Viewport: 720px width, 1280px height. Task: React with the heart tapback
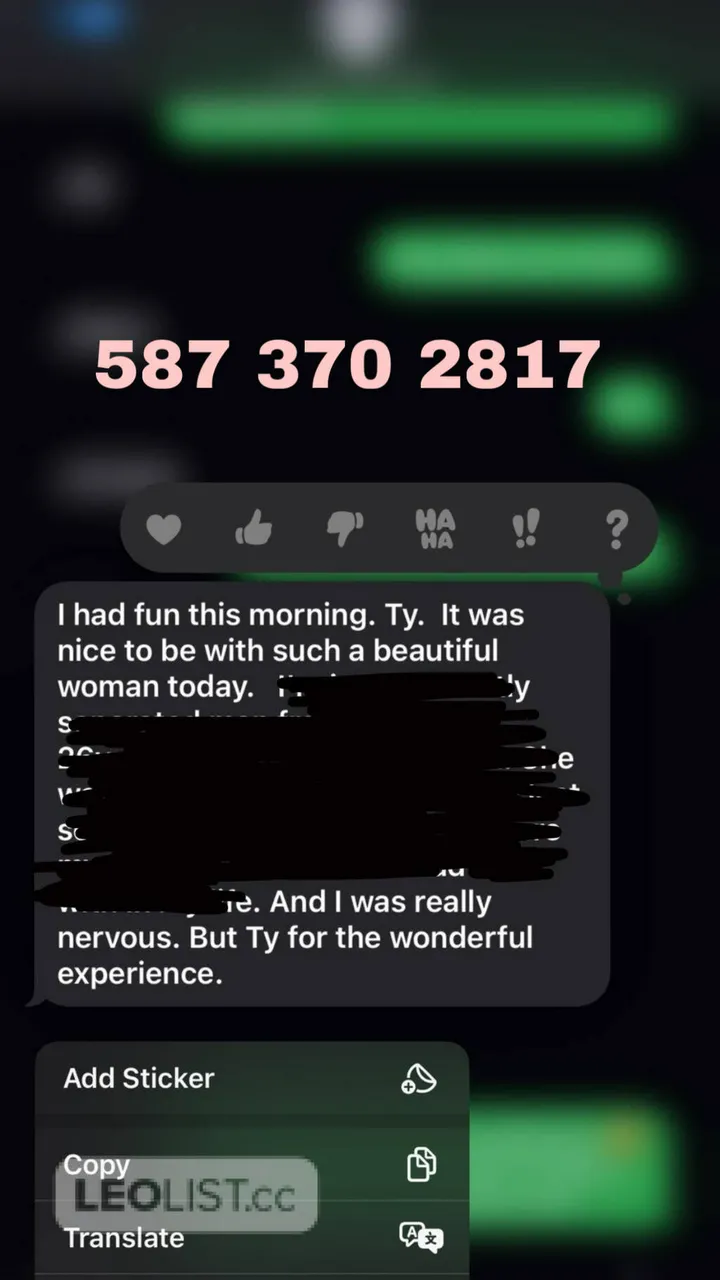(164, 528)
